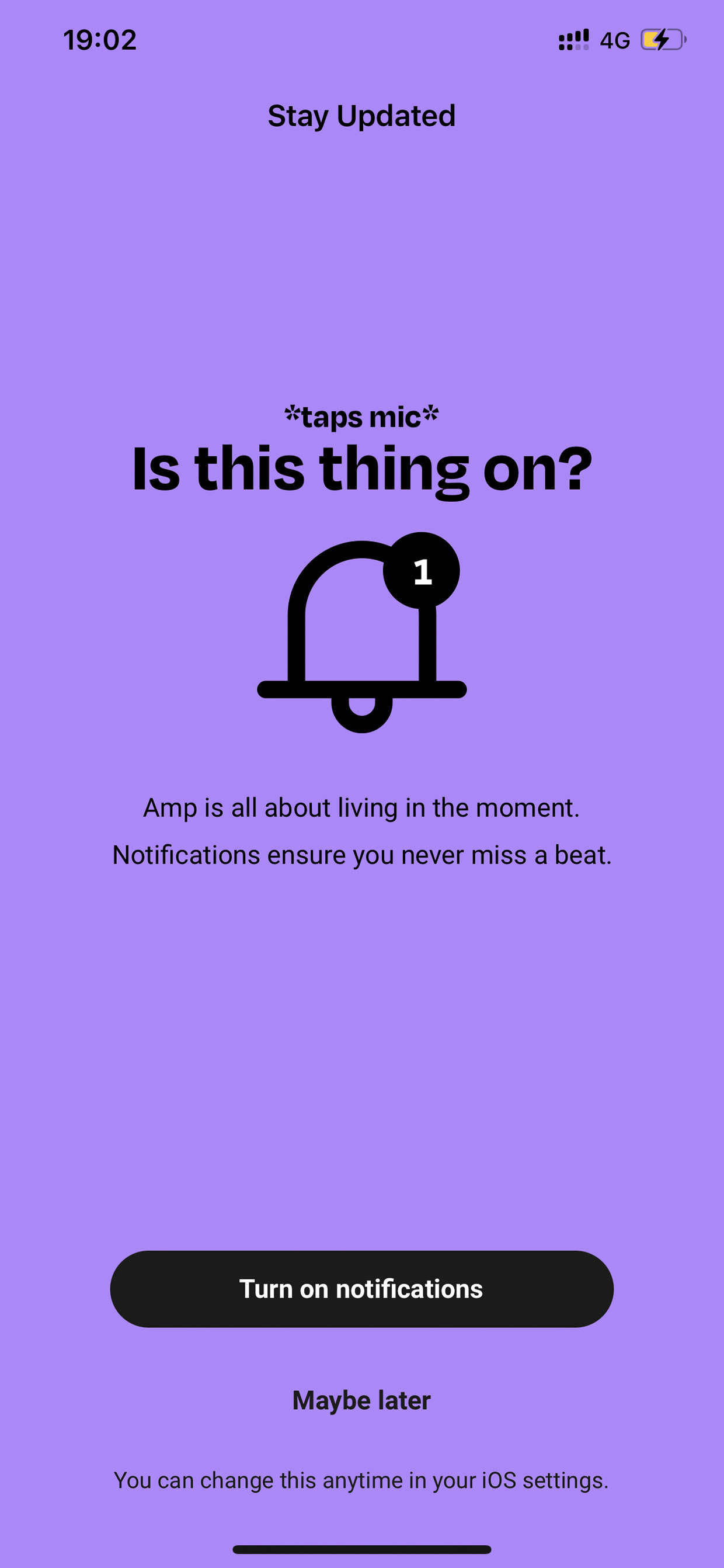Screen dimensions: 724x1568
Task: Choose Maybe later to skip
Action: click(361, 1400)
